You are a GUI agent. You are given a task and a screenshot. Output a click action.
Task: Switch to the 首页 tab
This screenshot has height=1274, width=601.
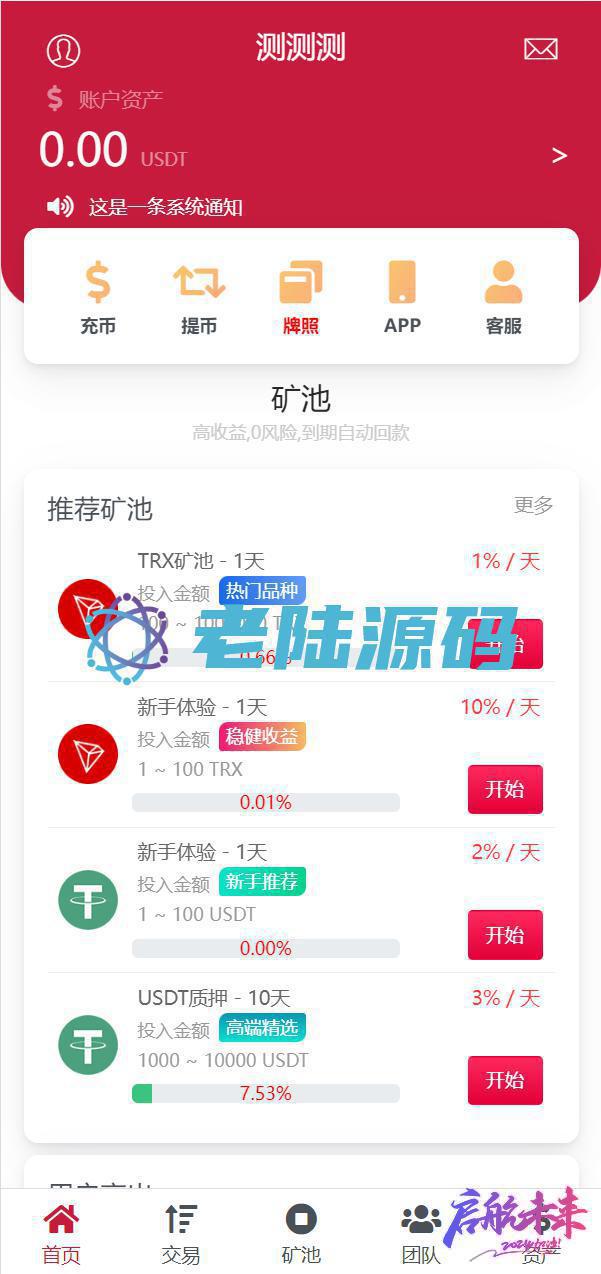point(61,1234)
